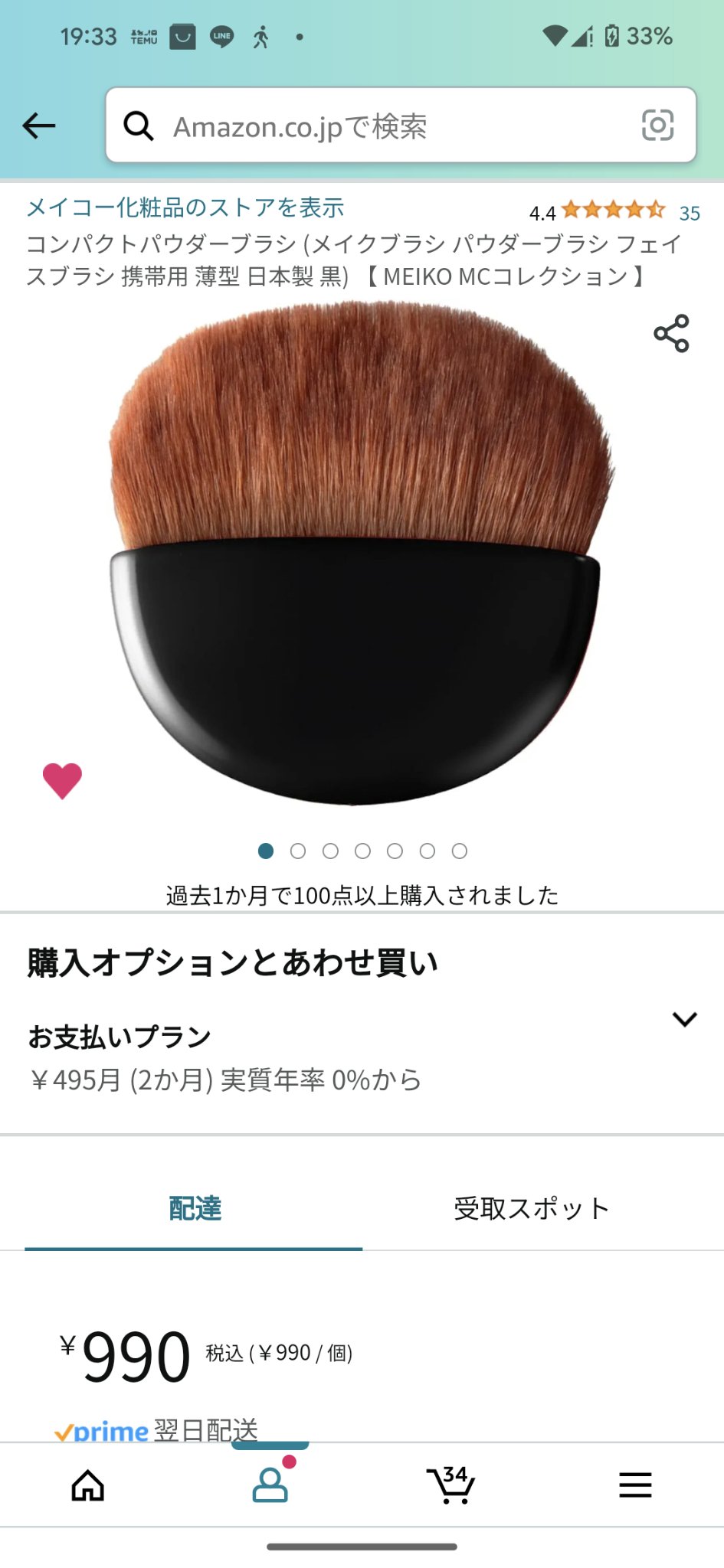Open the share icon on product image
This screenshot has height=1568, width=724.
pos(670,334)
